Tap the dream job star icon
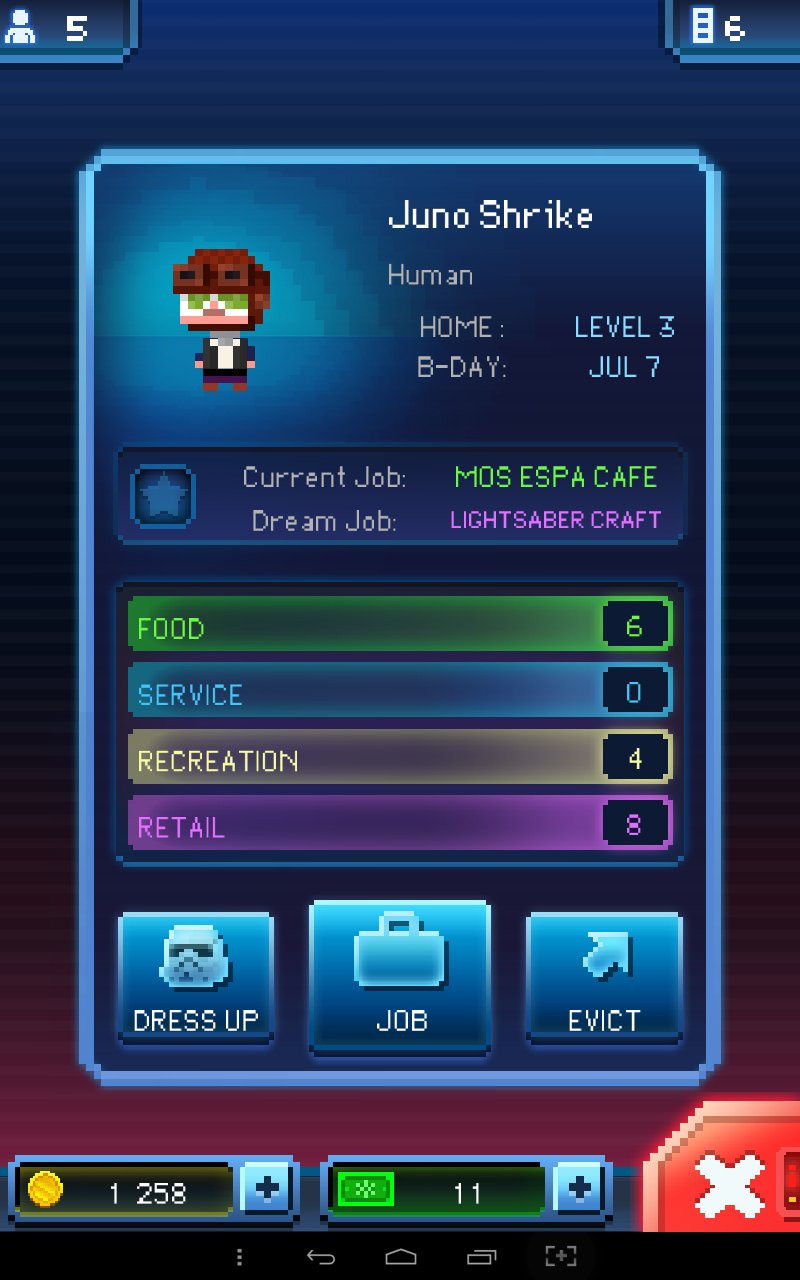The image size is (800, 1280). click(x=163, y=497)
